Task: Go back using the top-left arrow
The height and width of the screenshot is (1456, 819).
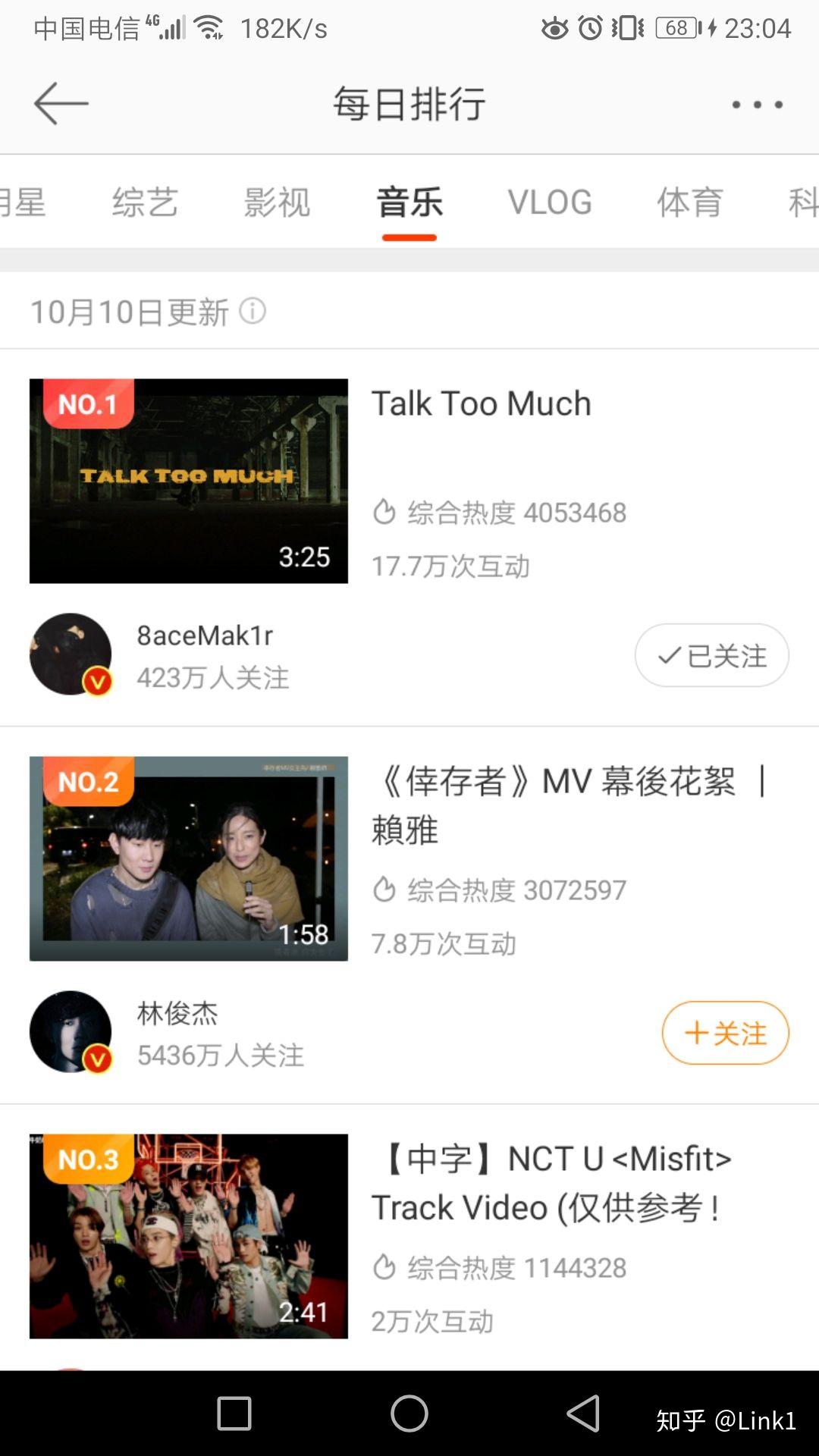Action: [x=61, y=103]
